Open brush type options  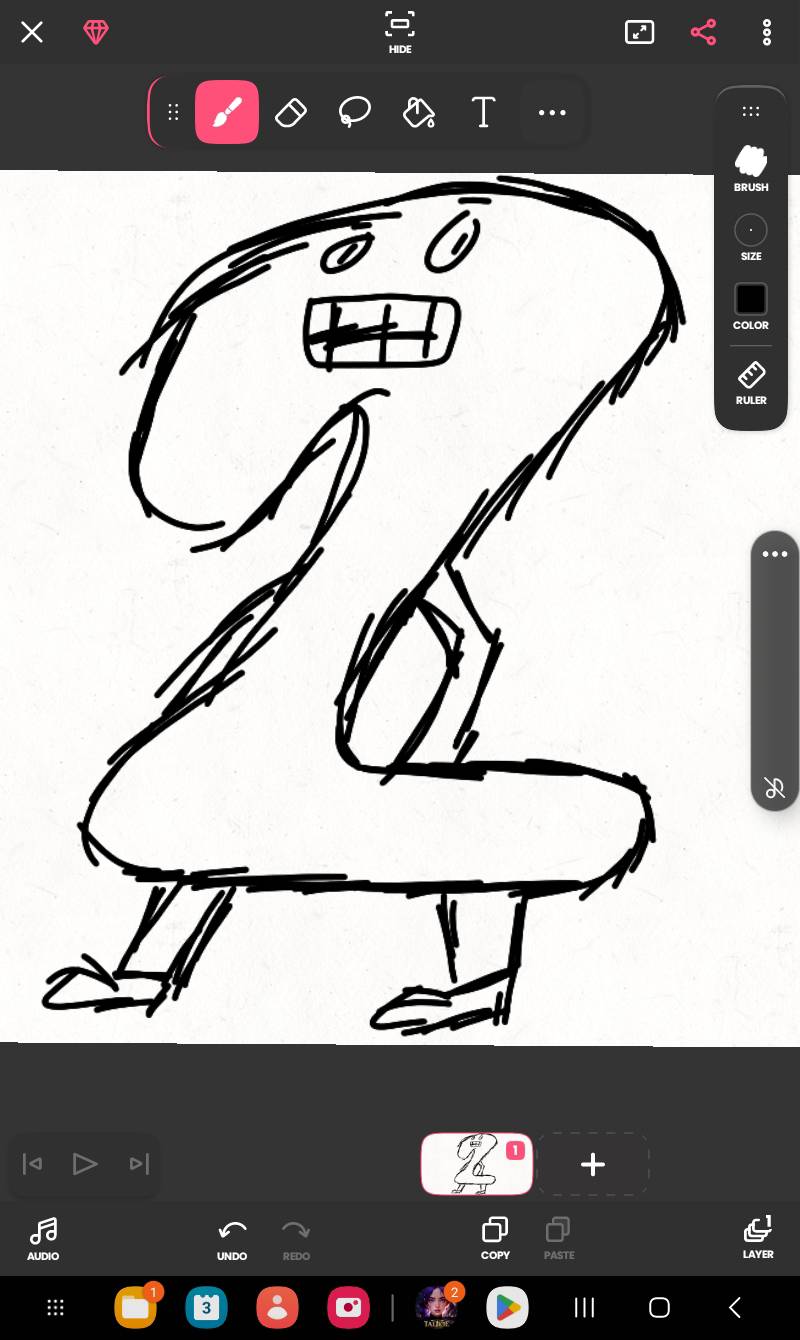751,168
